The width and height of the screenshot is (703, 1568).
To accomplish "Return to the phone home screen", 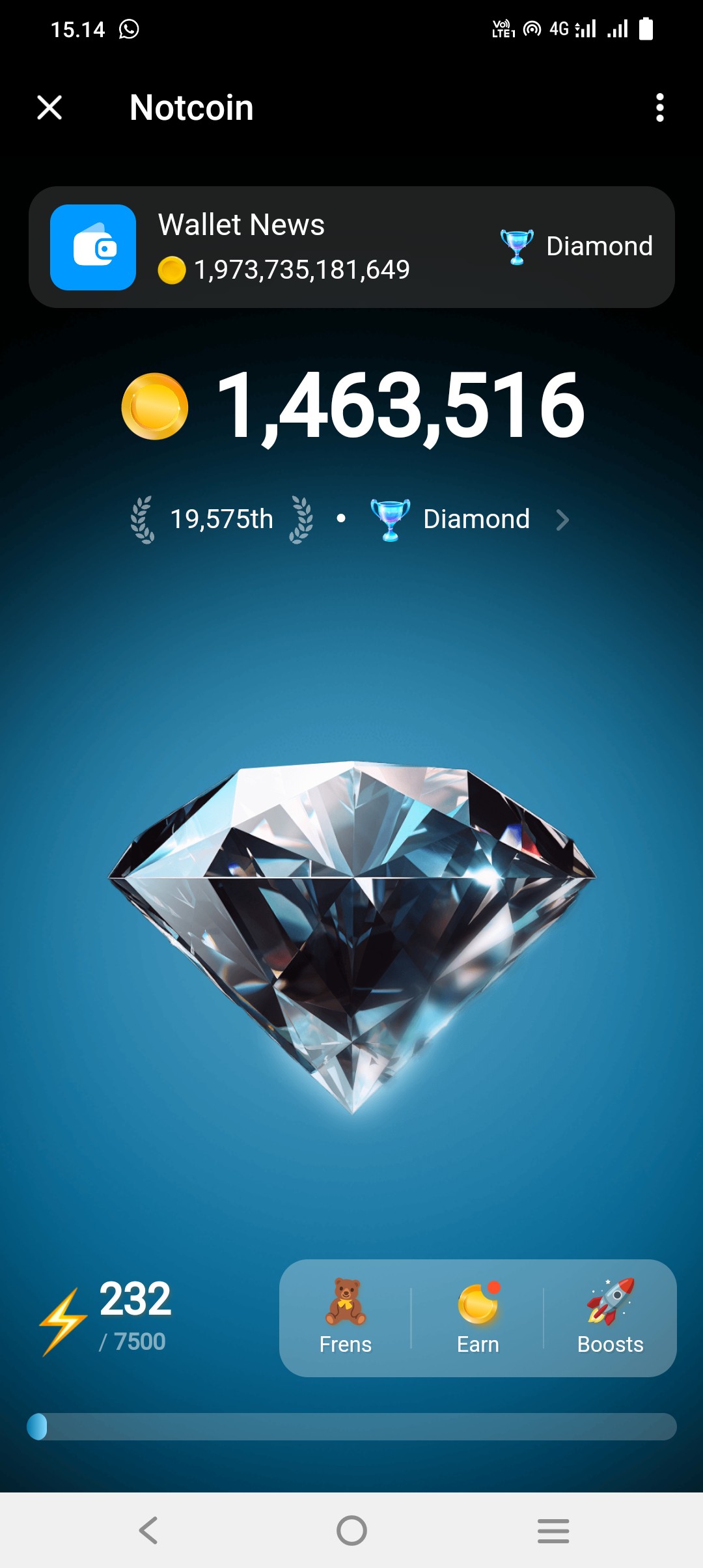I will pos(351,1530).
